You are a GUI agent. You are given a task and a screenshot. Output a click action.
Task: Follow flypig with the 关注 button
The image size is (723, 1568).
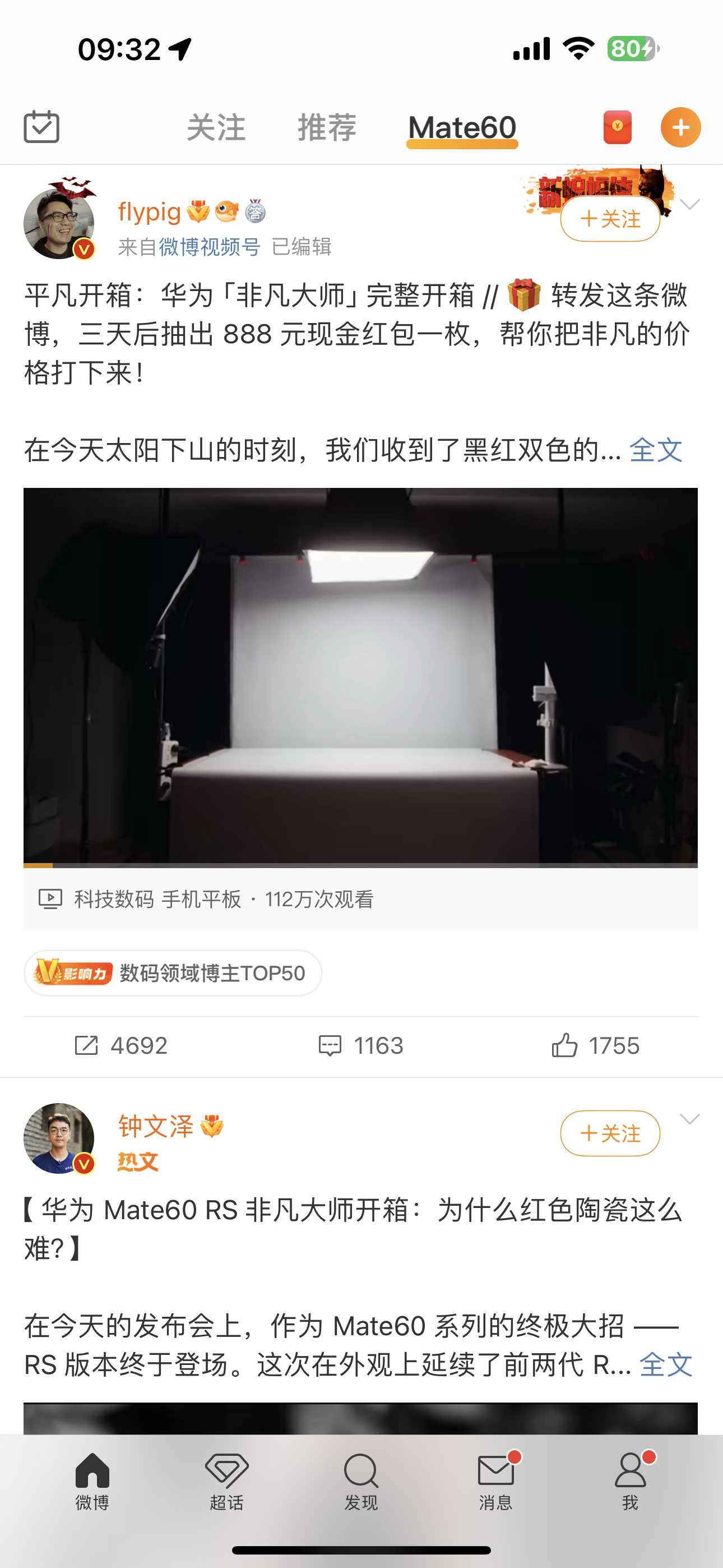point(610,219)
